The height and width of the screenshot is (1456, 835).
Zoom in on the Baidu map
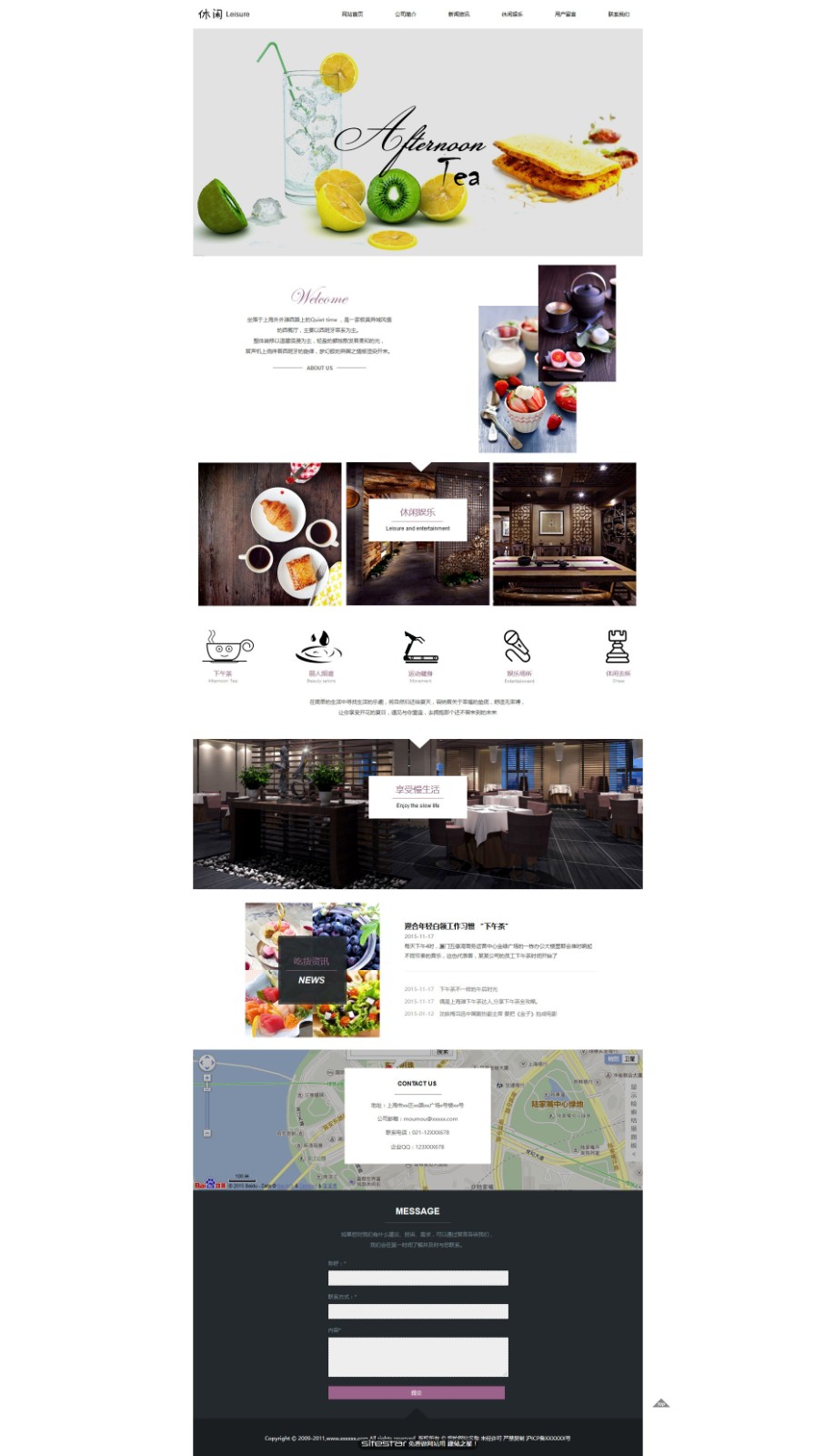point(207,1078)
